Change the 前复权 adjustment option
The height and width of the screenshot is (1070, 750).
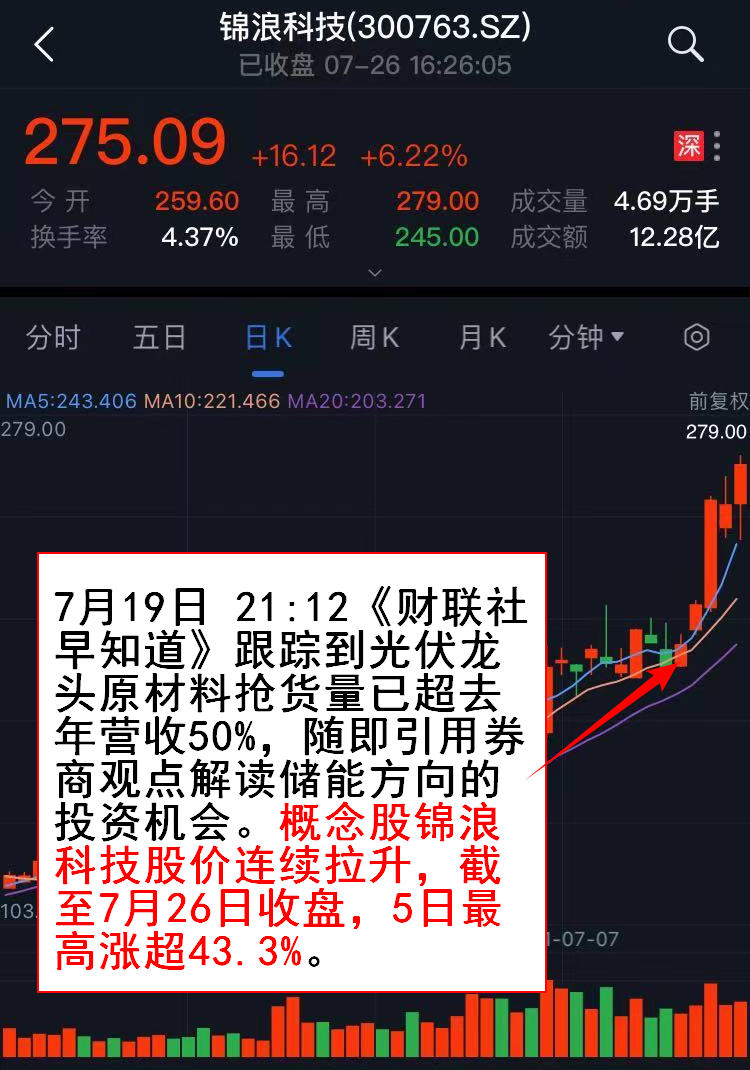click(x=717, y=401)
